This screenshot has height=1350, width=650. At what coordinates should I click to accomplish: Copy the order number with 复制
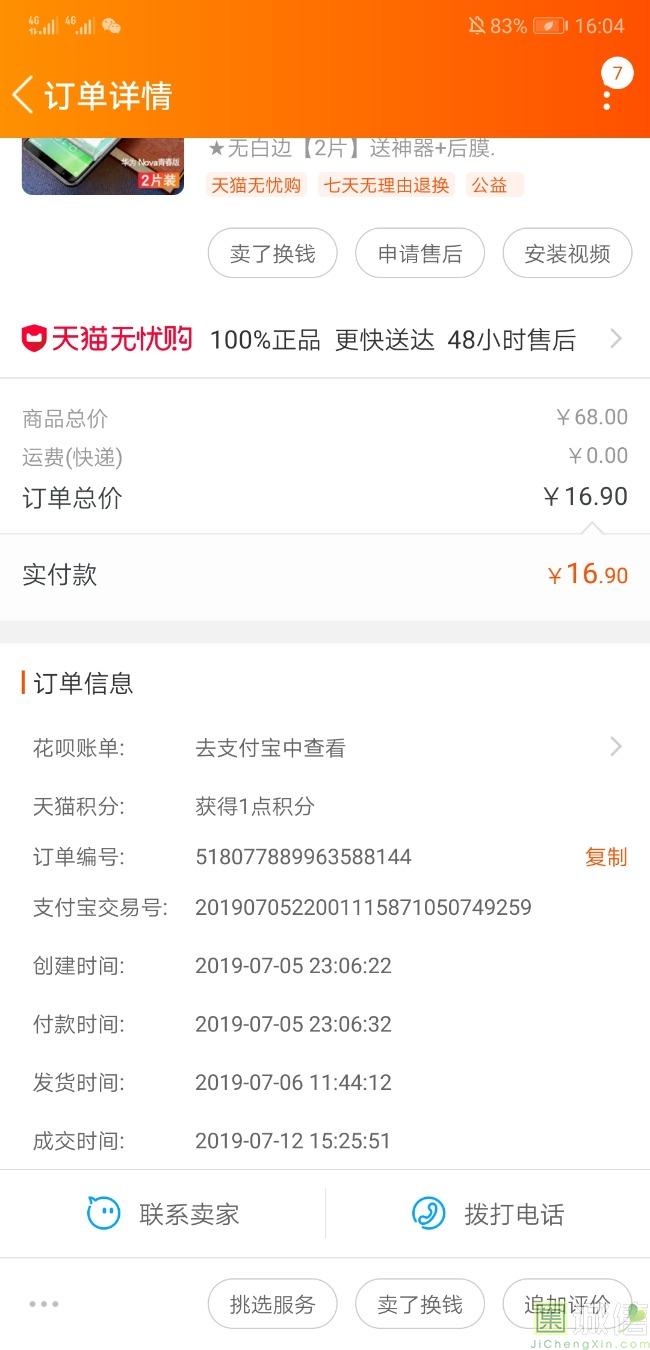[606, 857]
